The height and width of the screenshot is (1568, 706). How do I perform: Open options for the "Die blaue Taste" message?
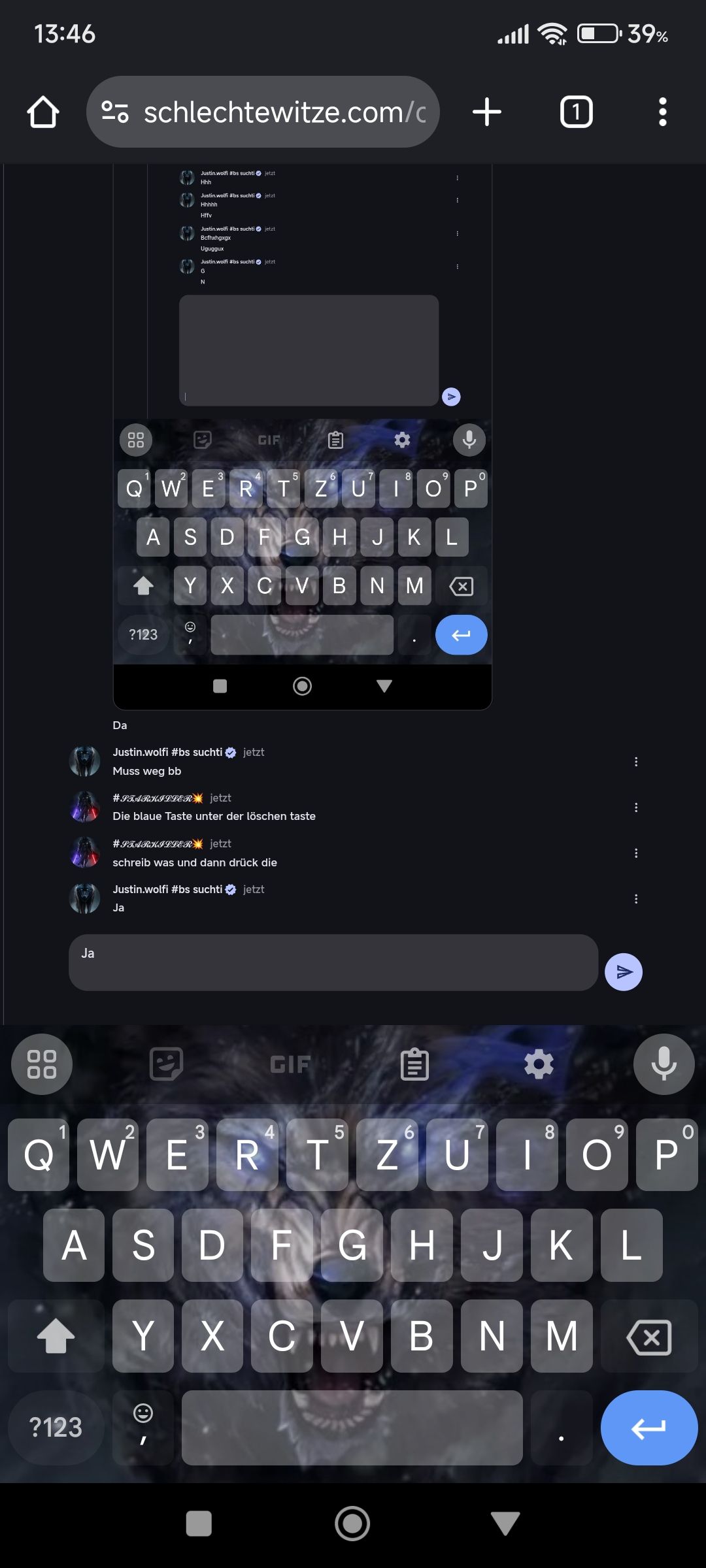(x=635, y=808)
